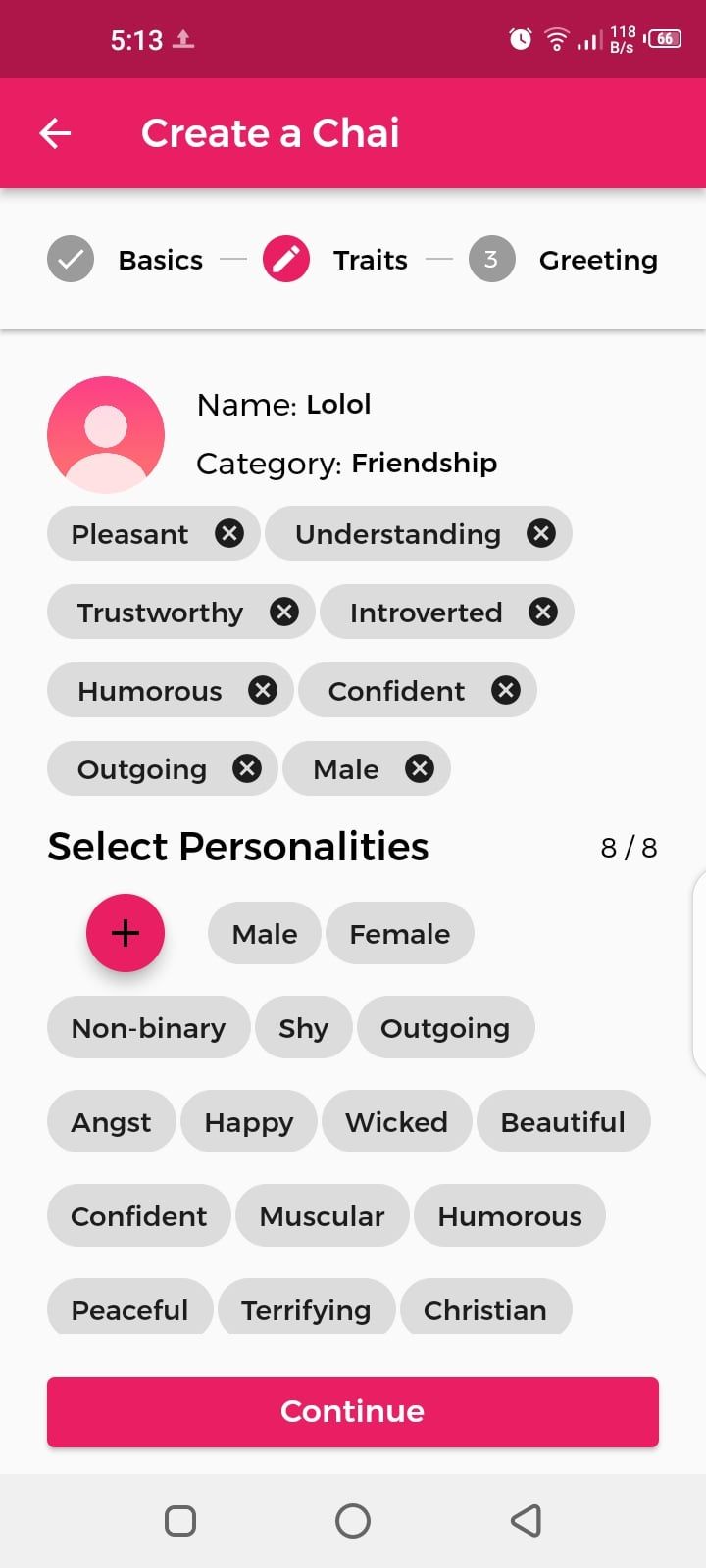This screenshot has height=1568, width=706.
Task: Delete the selected Confident trait
Action: 506,690
